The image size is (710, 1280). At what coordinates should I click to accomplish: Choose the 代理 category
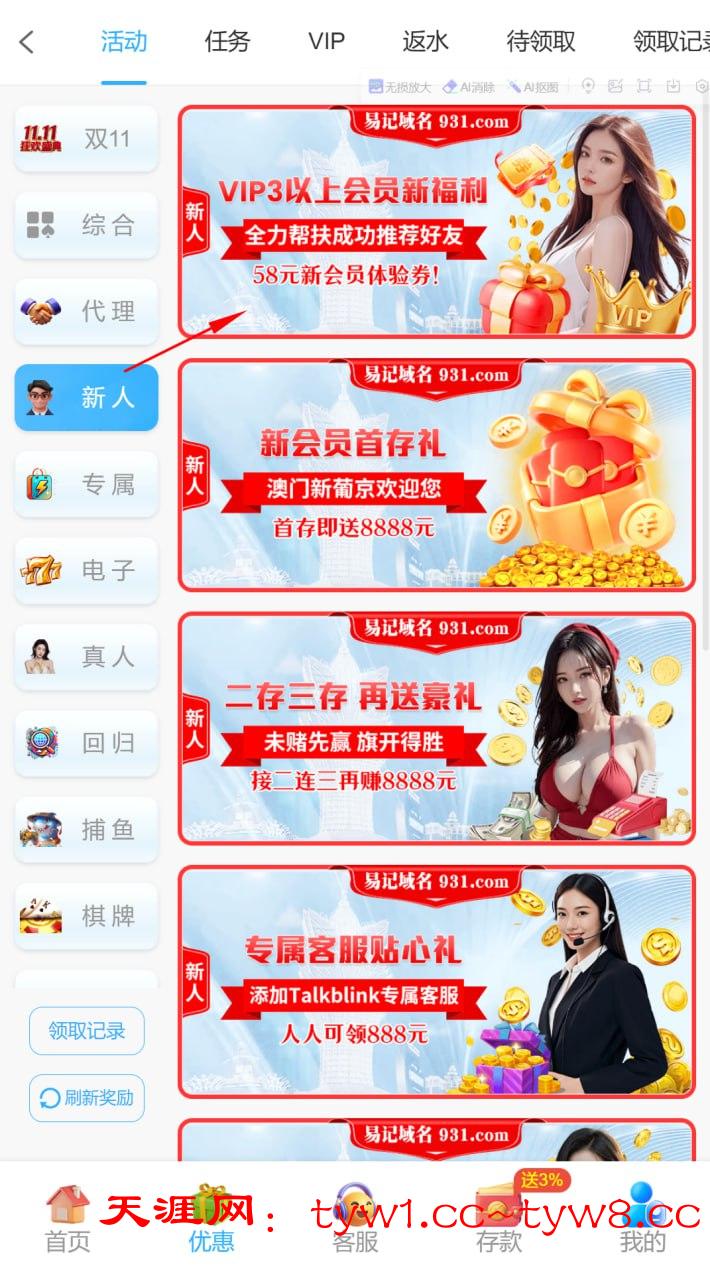point(86,312)
